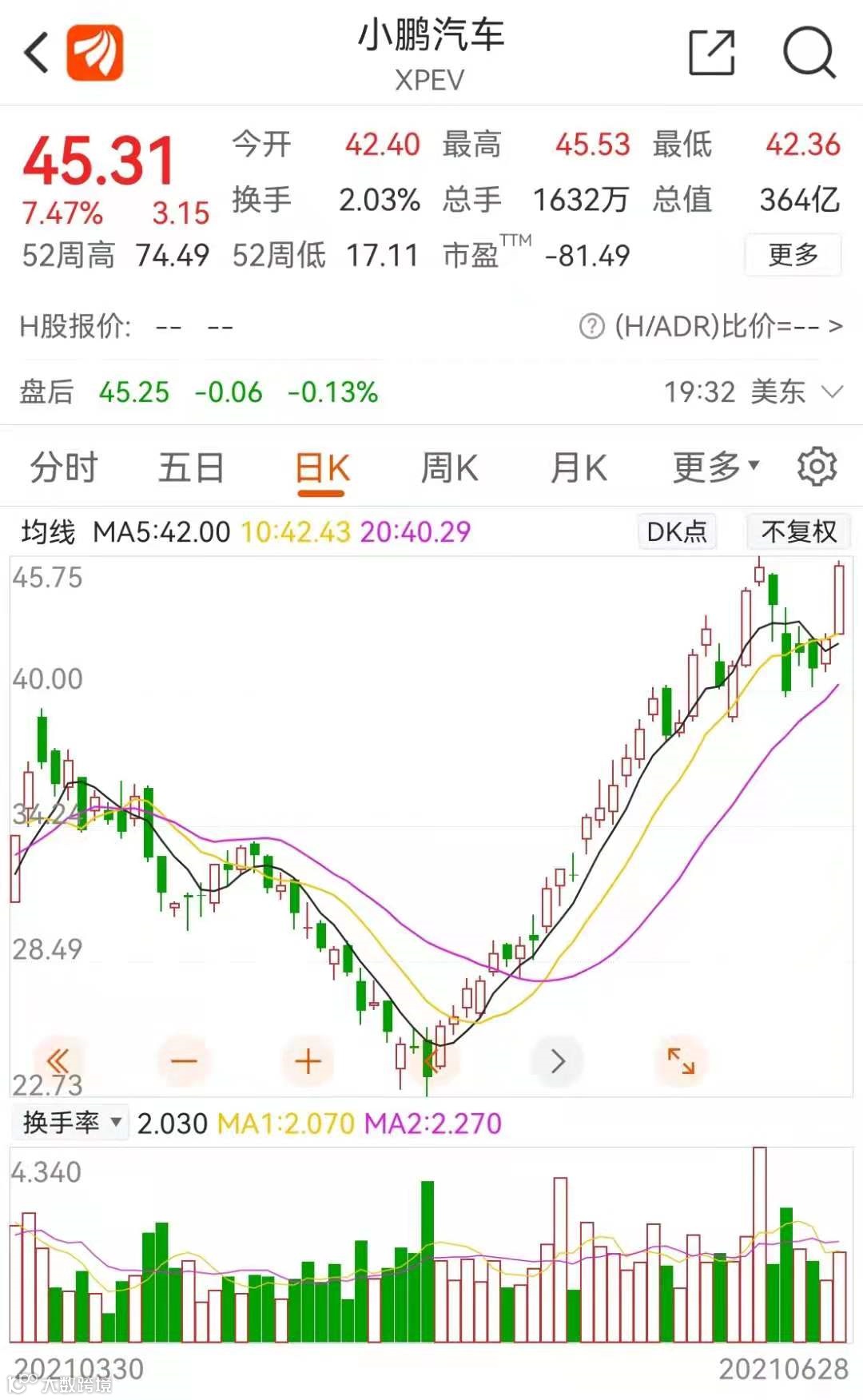
Task: Switch to the 周K chart tab
Action: 449,467
